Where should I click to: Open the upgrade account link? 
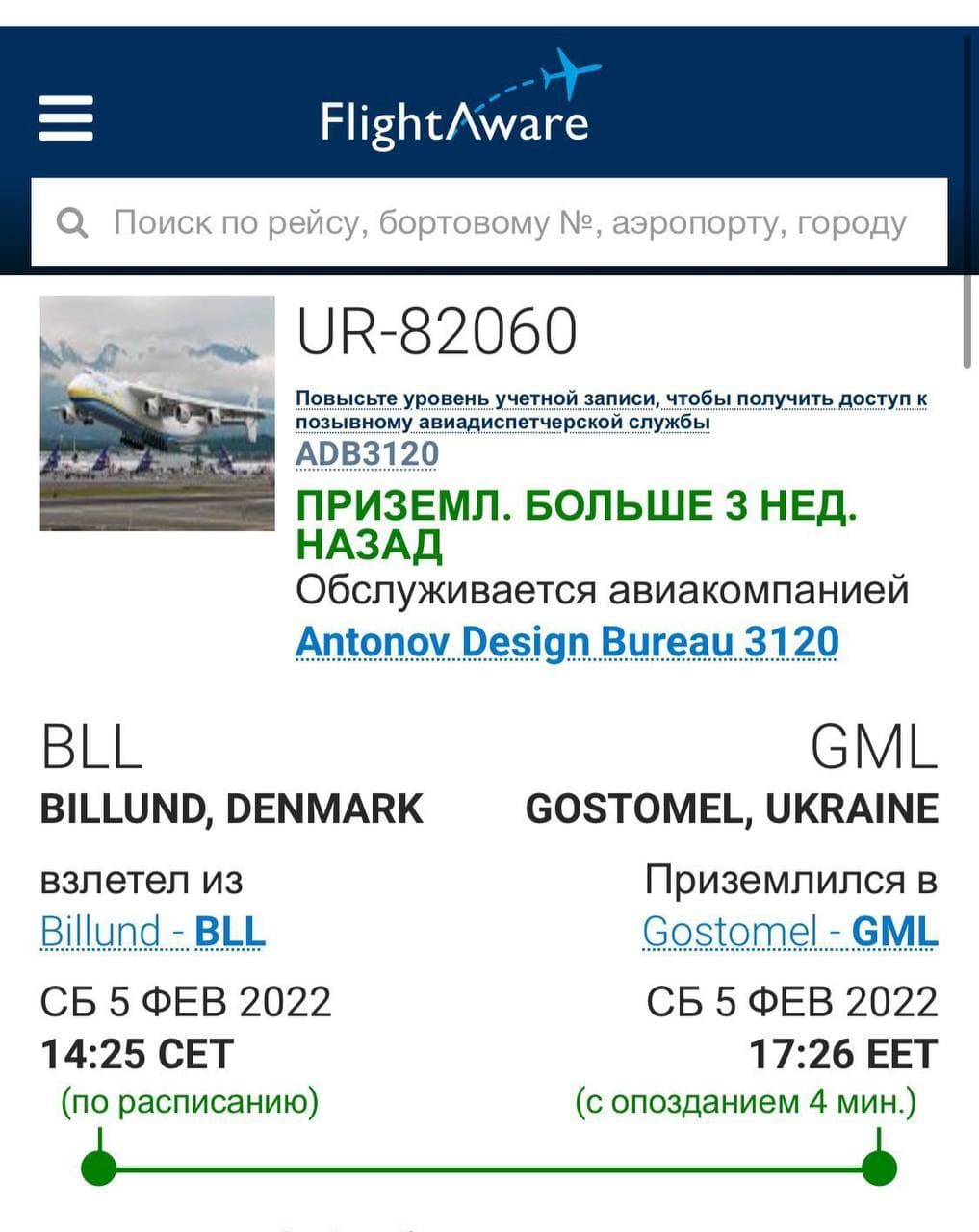pos(610,410)
